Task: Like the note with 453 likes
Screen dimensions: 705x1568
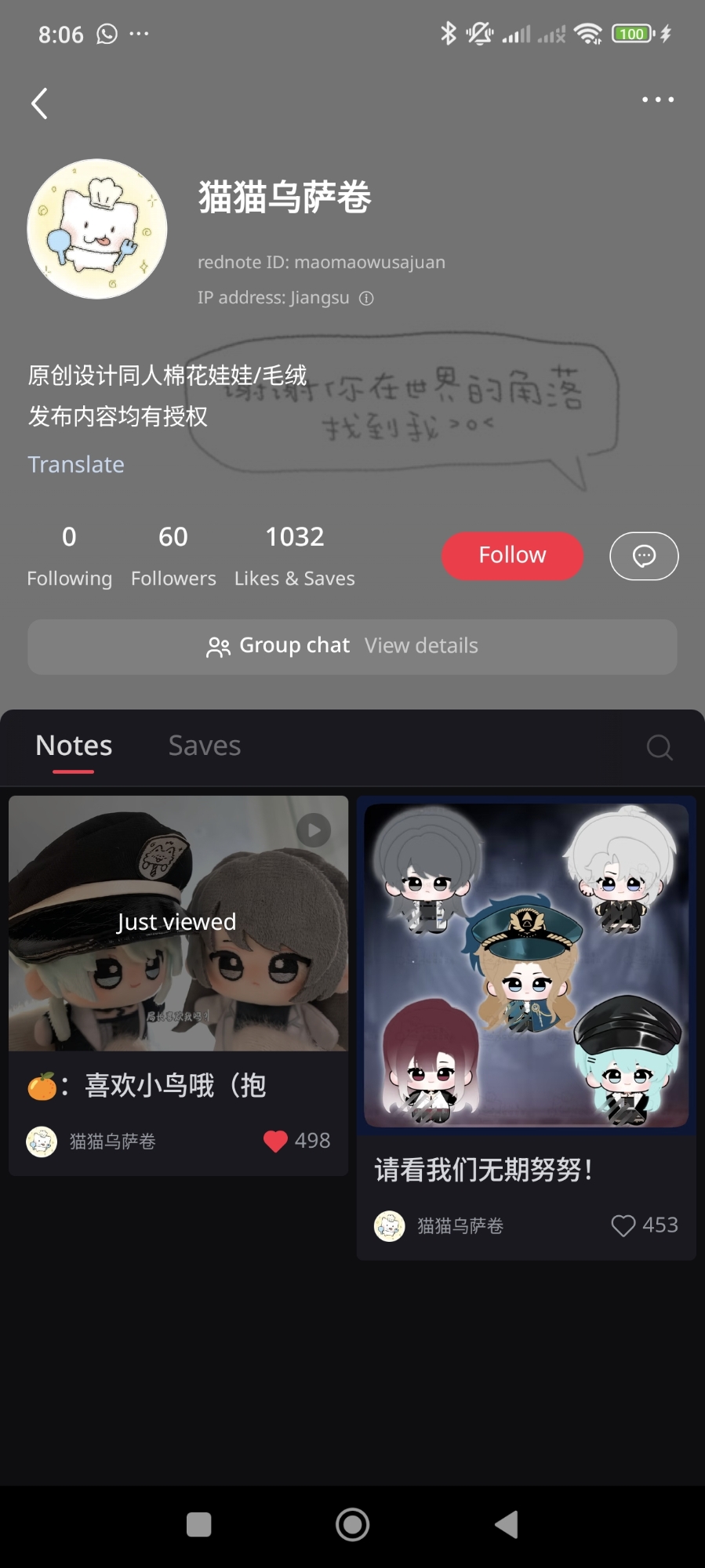Action: [623, 1225]
